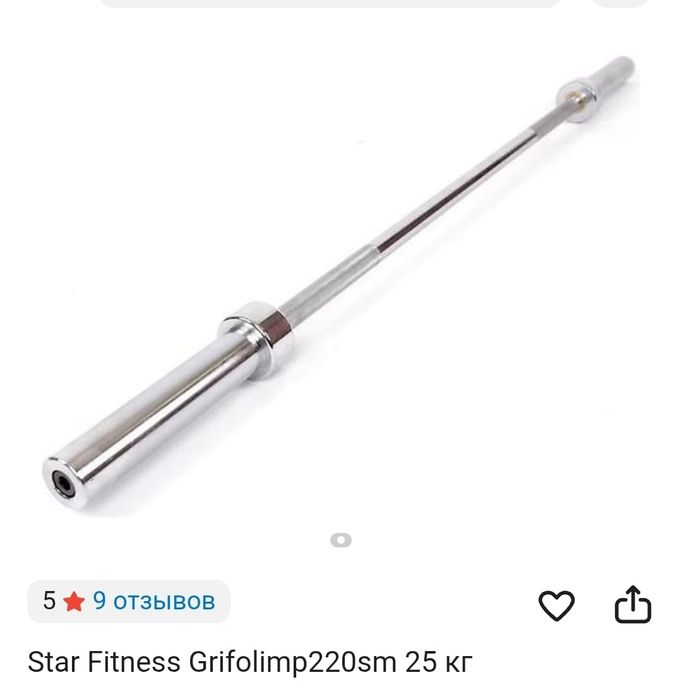Add the barbell to favorites with the heart icon
Screen dimensions: 682x699
coord(557,605)
